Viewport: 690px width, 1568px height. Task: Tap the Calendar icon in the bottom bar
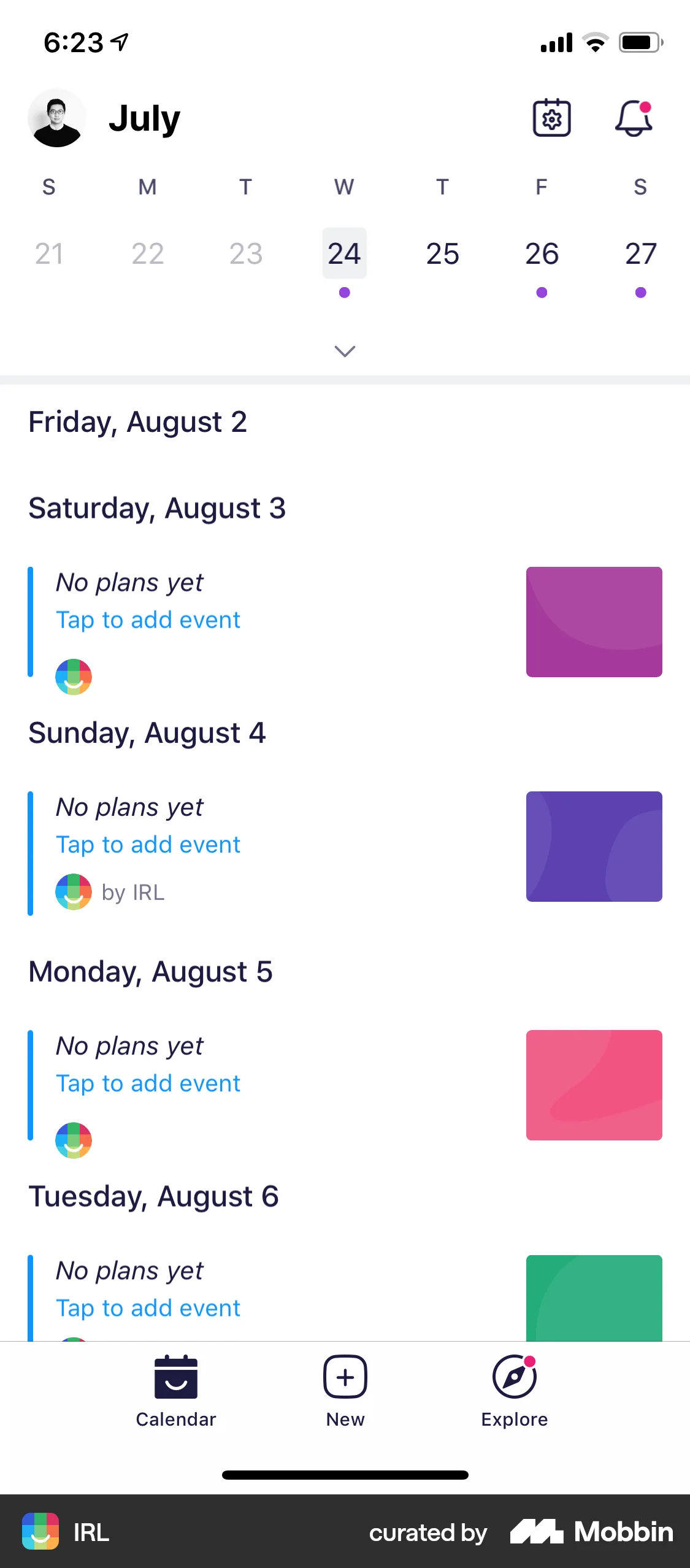pos(176,1377)
